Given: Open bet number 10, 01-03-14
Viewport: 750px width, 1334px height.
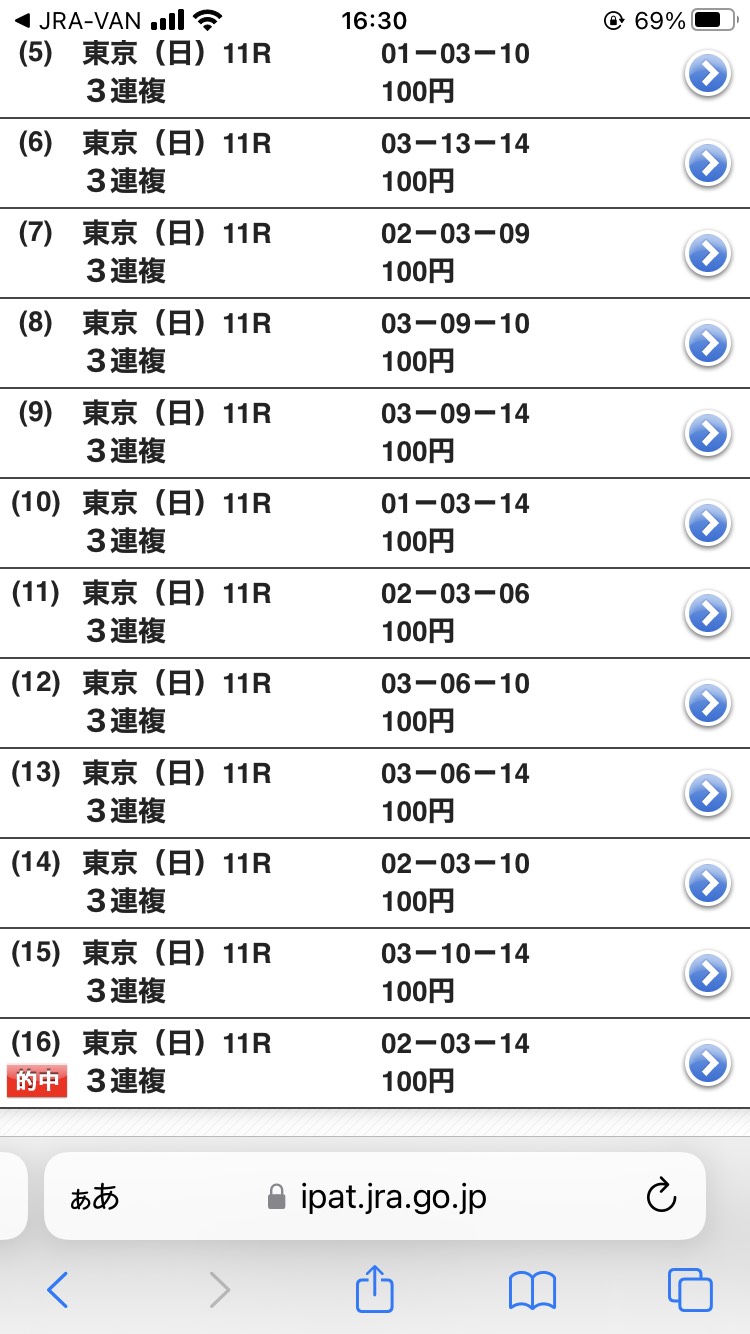Looking at the screenshot, I should click(708, 523).
